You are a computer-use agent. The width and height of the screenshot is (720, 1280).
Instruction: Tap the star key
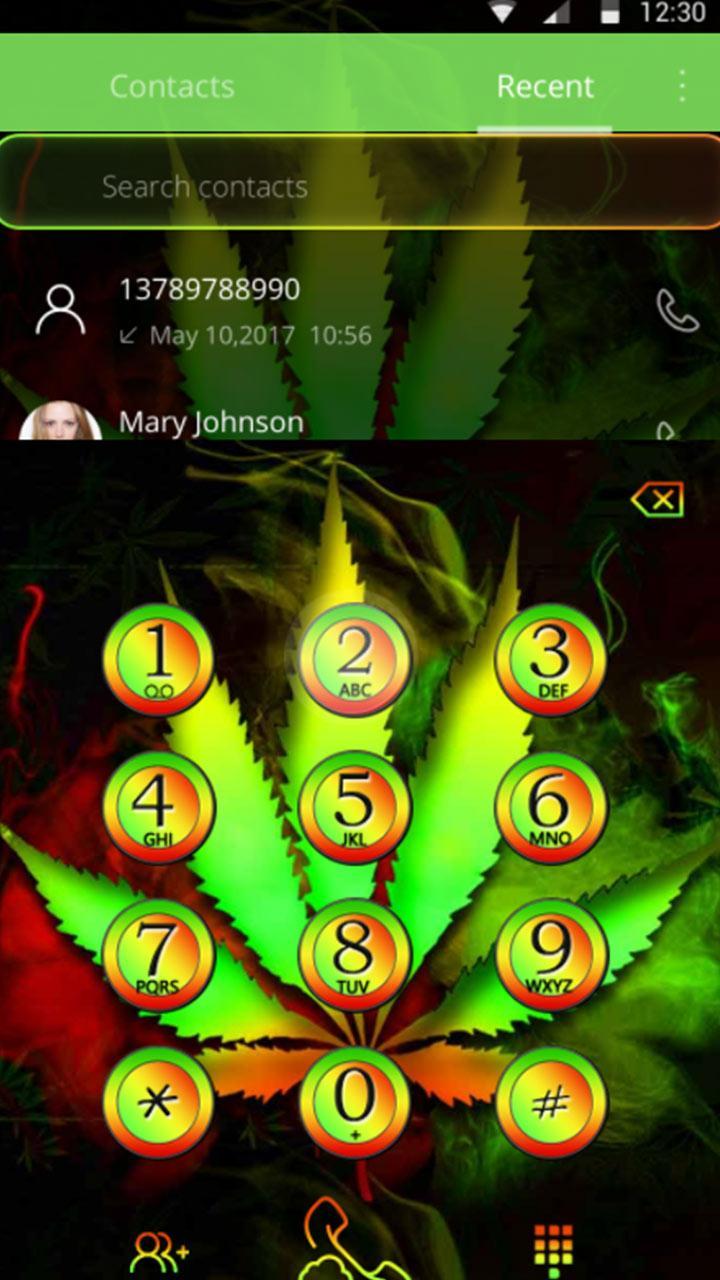click(158, 1102)
